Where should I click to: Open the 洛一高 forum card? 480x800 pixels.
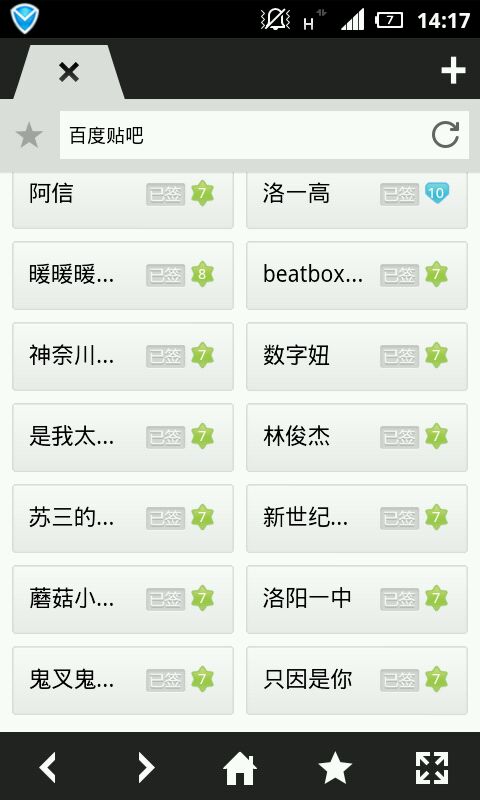[357, 198]
